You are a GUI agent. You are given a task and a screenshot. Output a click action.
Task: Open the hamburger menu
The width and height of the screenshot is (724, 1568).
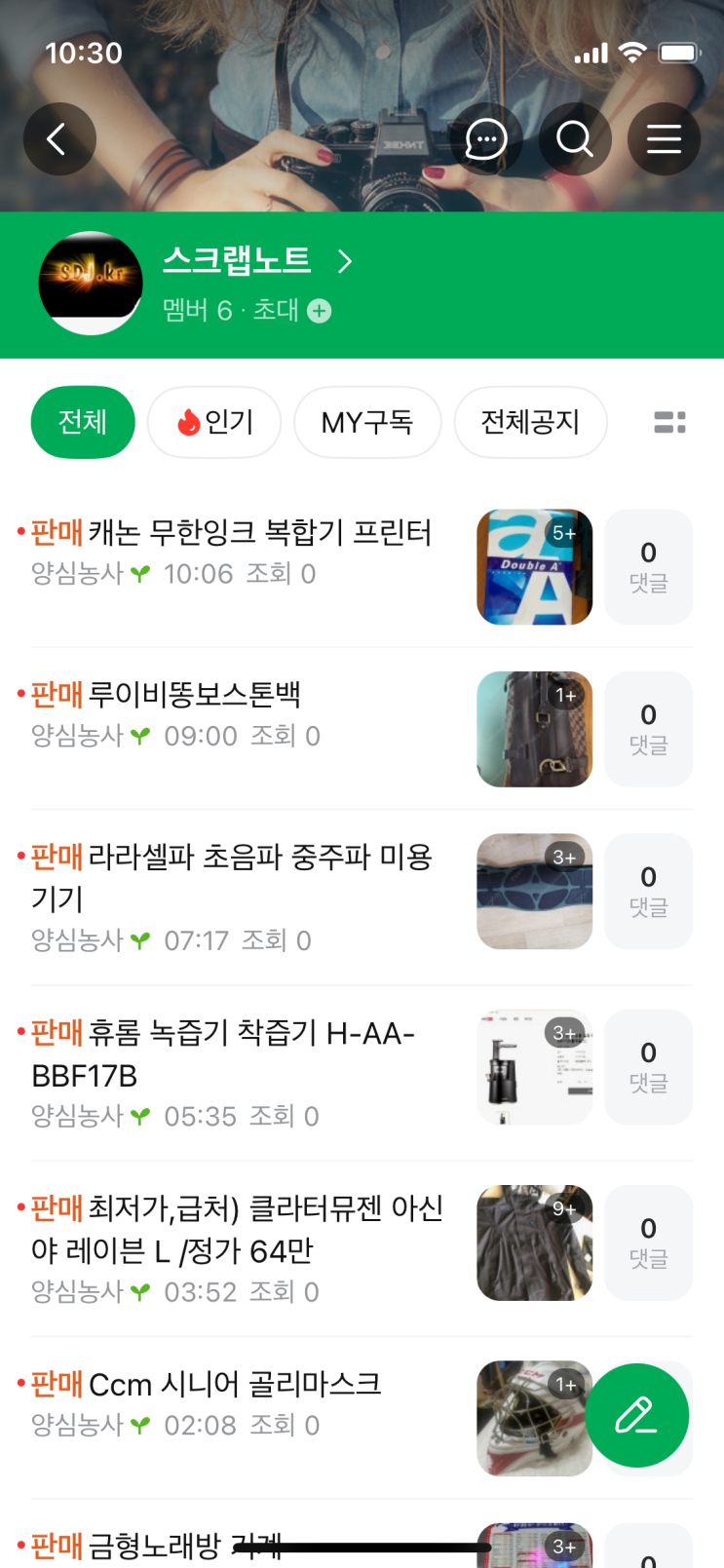click(x=664, y=139)
